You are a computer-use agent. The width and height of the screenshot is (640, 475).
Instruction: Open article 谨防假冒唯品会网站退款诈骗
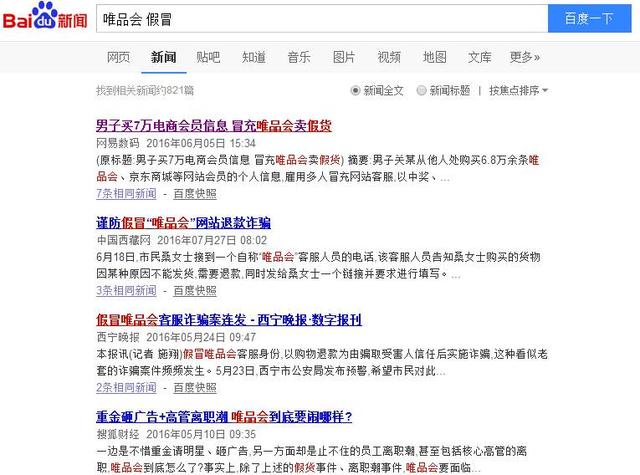(x=183, y=223)
